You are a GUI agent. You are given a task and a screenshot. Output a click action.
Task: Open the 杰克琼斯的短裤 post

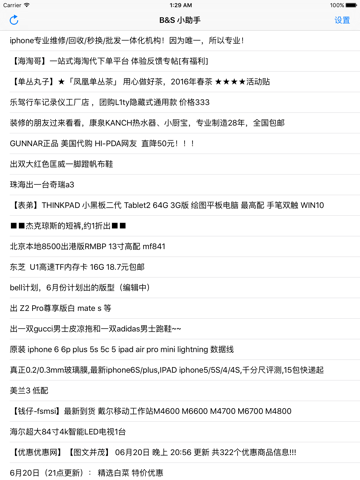click(x=180, y=226)
